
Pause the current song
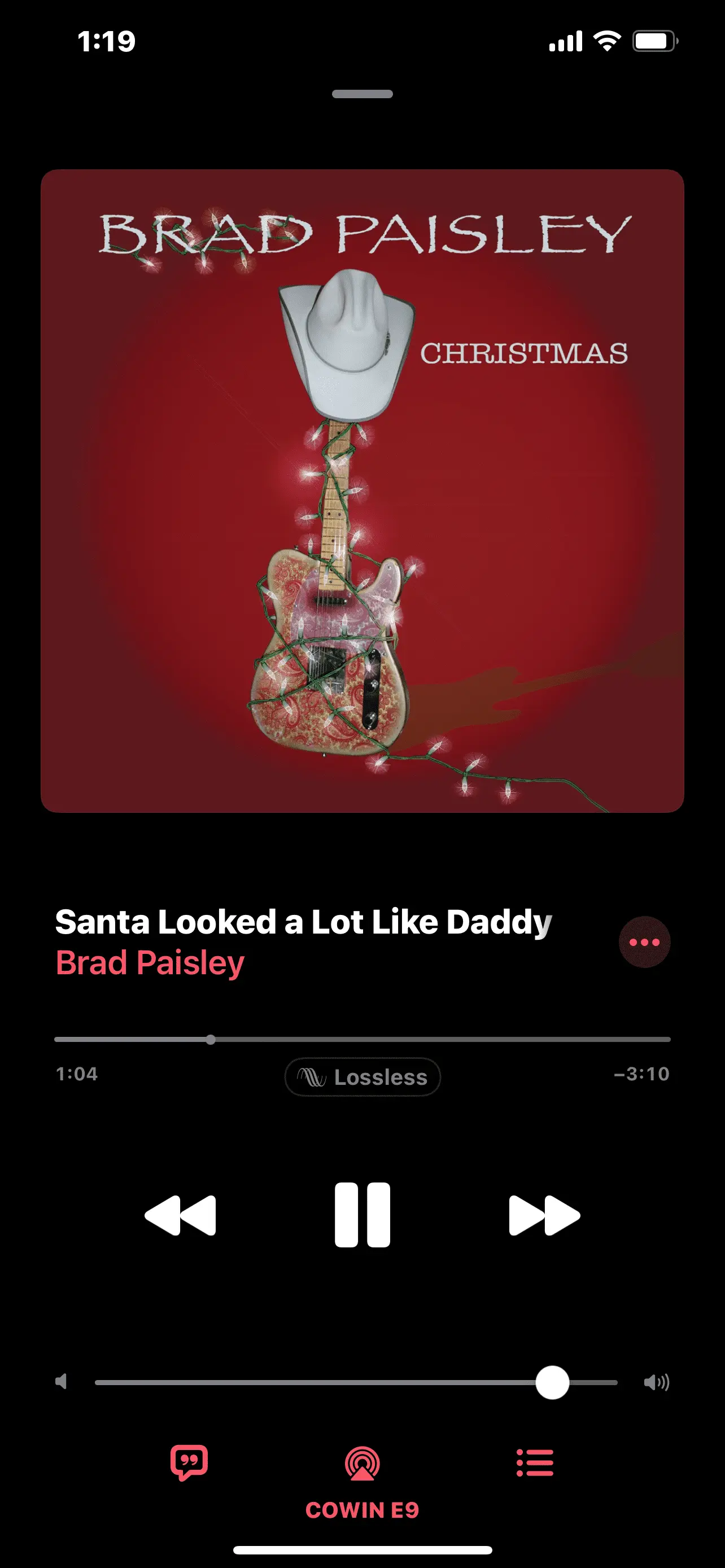coord(362,1215)
